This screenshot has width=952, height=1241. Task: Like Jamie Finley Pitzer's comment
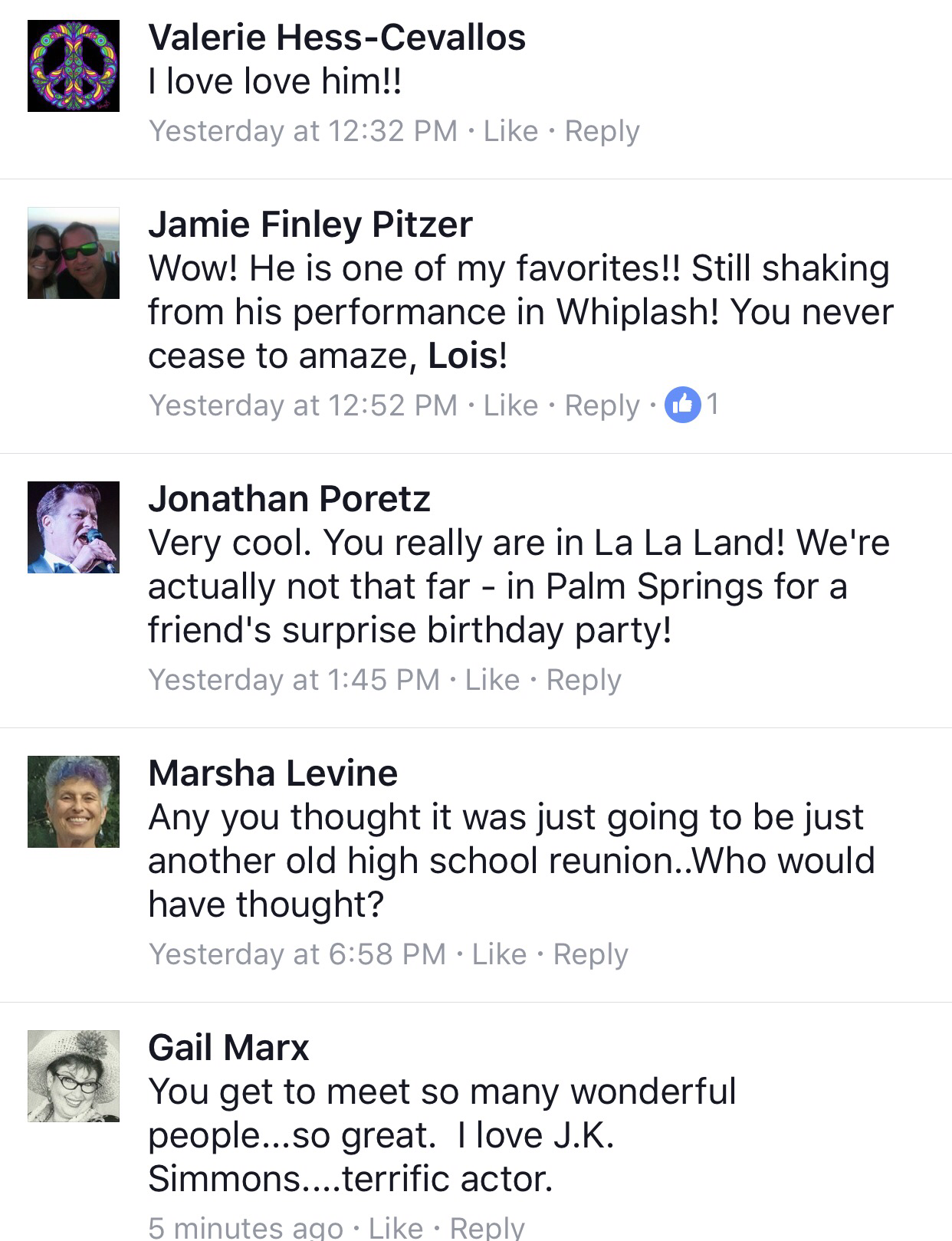pyautogui.click(x=510, y=405)
